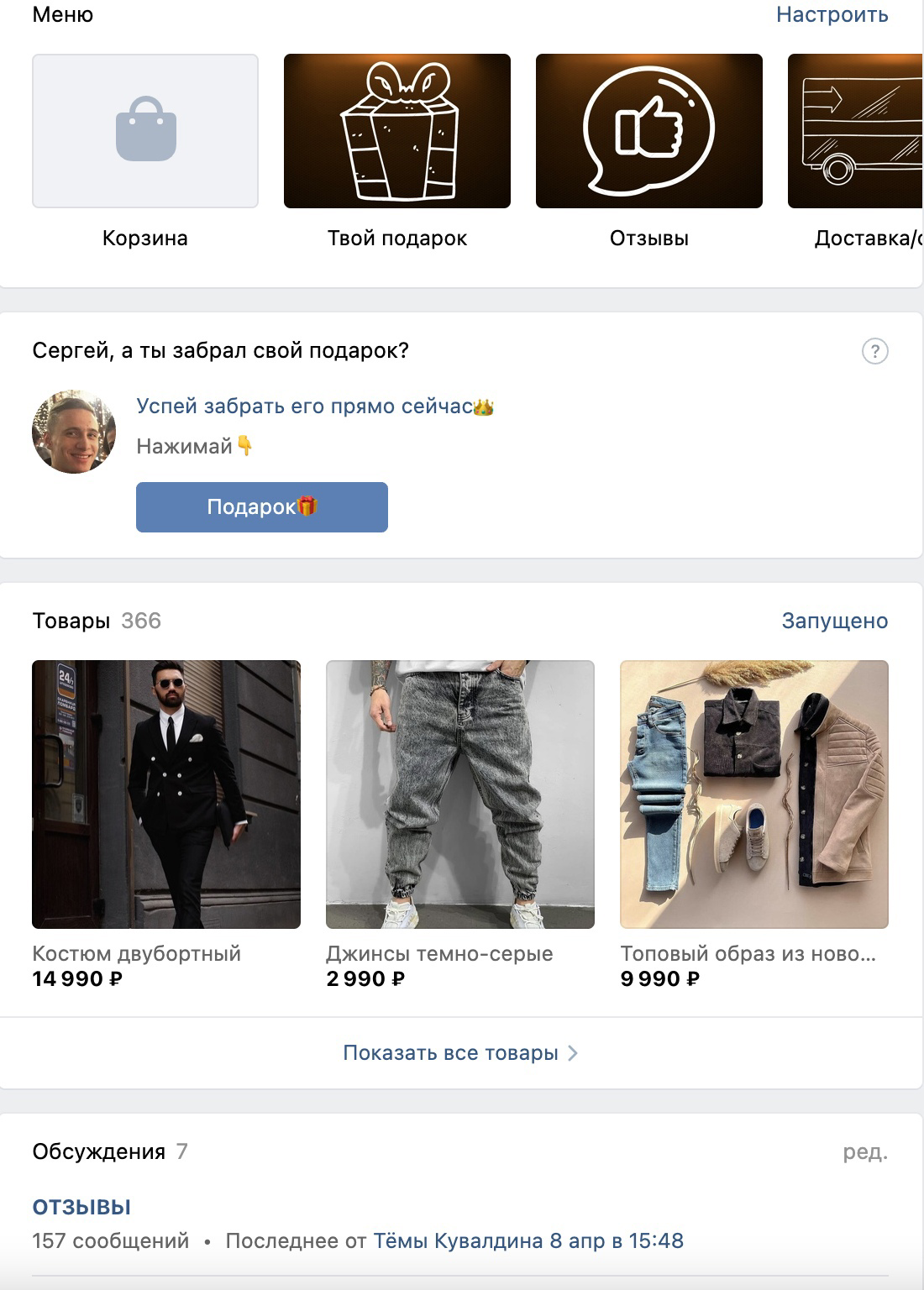Tap the Запущено link in Товары
This screenshot has width=924, height=1290.
(835, 621)
